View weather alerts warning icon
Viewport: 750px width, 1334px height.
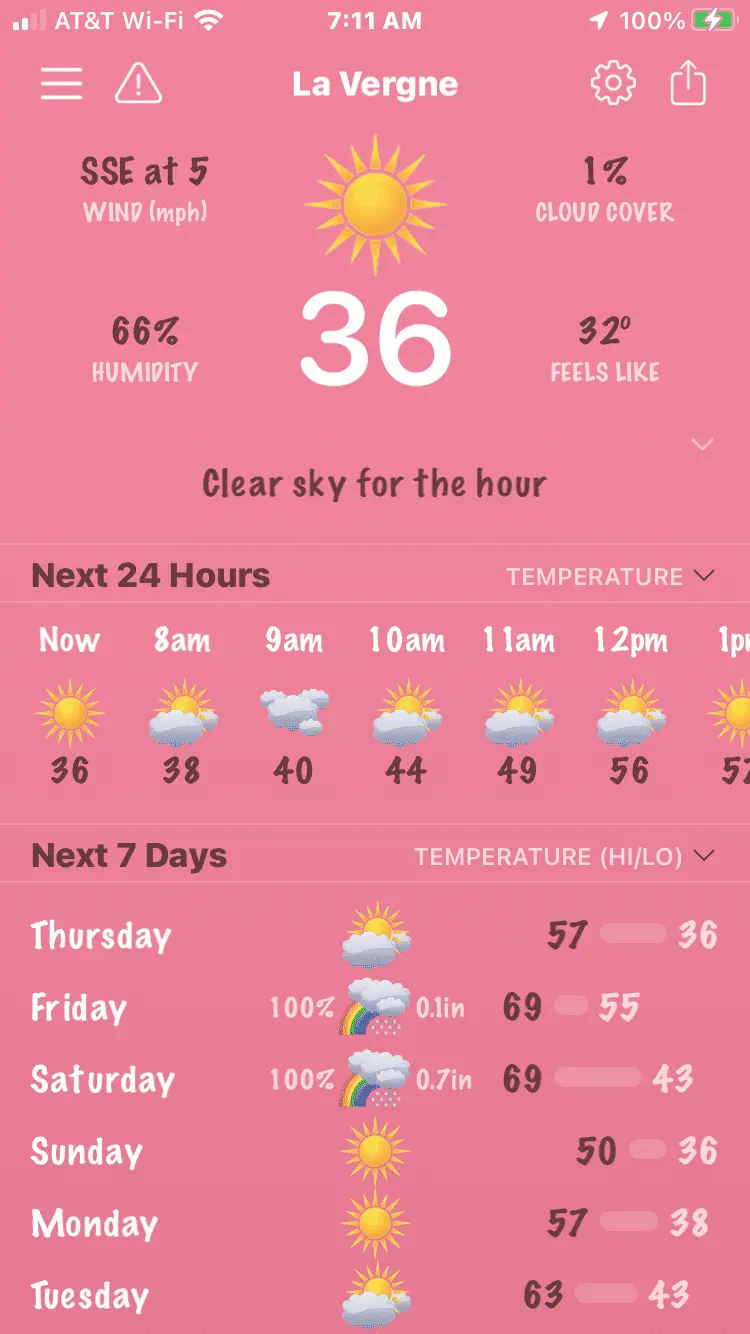pyautogui.click(x=139, y=84)
